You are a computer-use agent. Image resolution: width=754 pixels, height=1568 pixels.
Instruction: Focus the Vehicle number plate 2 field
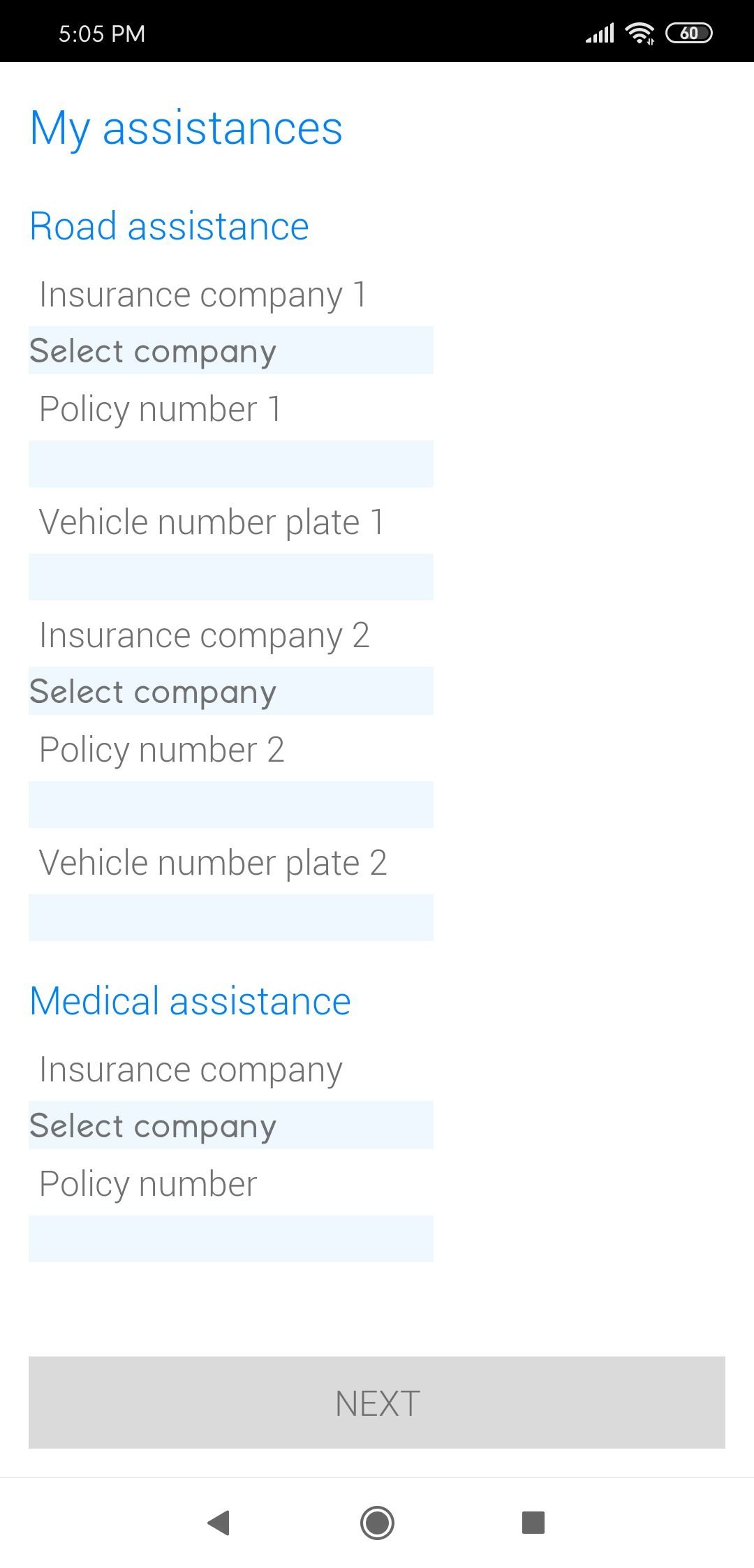[230, 917]
